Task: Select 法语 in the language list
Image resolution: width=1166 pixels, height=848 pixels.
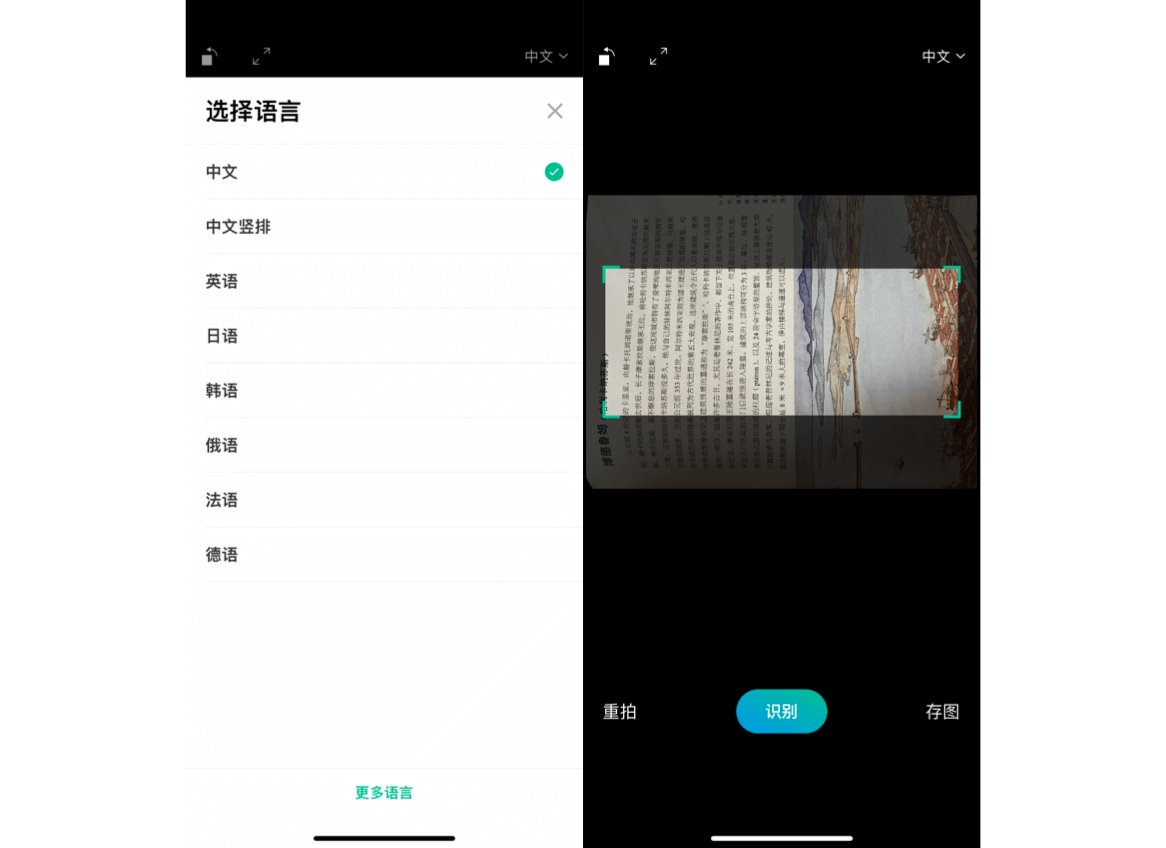Action: pos(222,500)
